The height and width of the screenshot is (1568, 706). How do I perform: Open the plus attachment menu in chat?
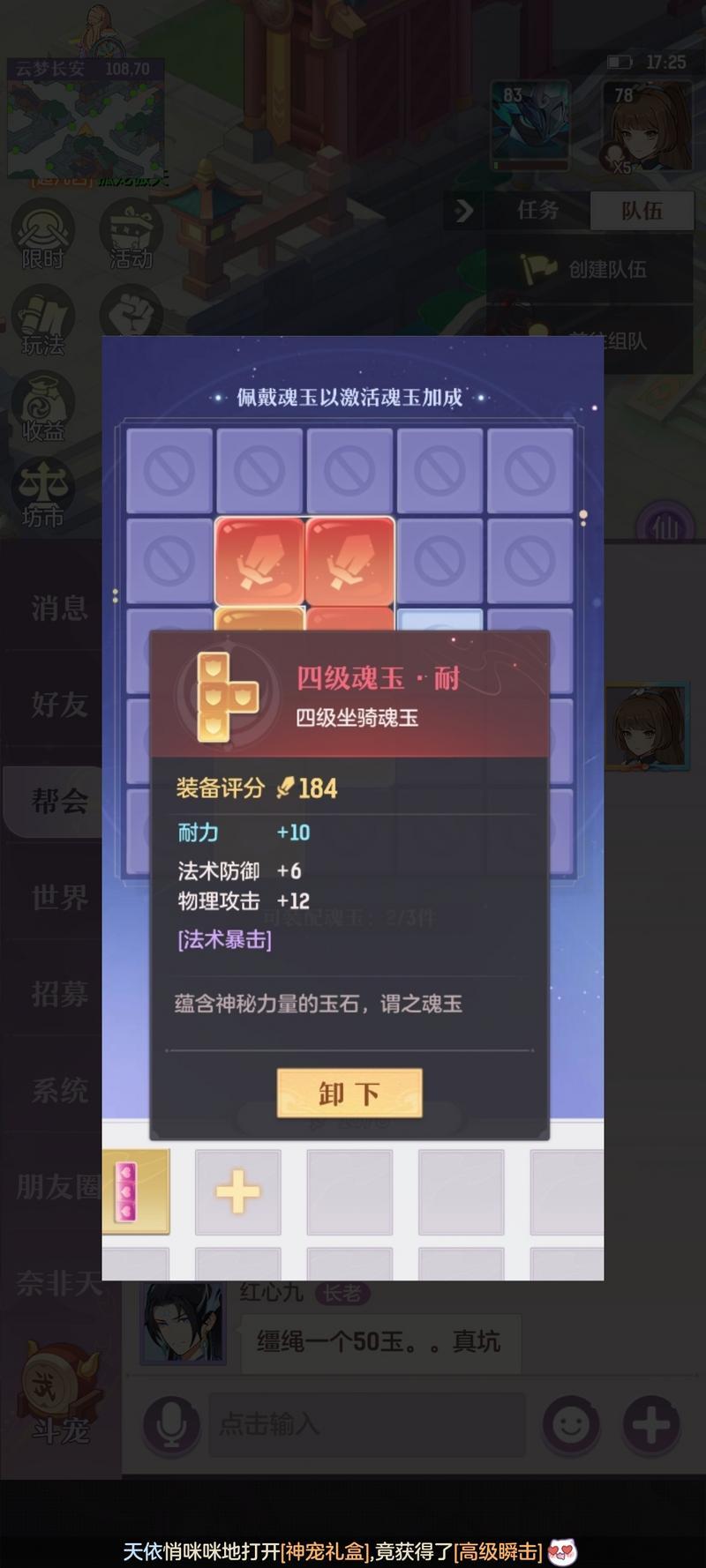point(651,1423)
